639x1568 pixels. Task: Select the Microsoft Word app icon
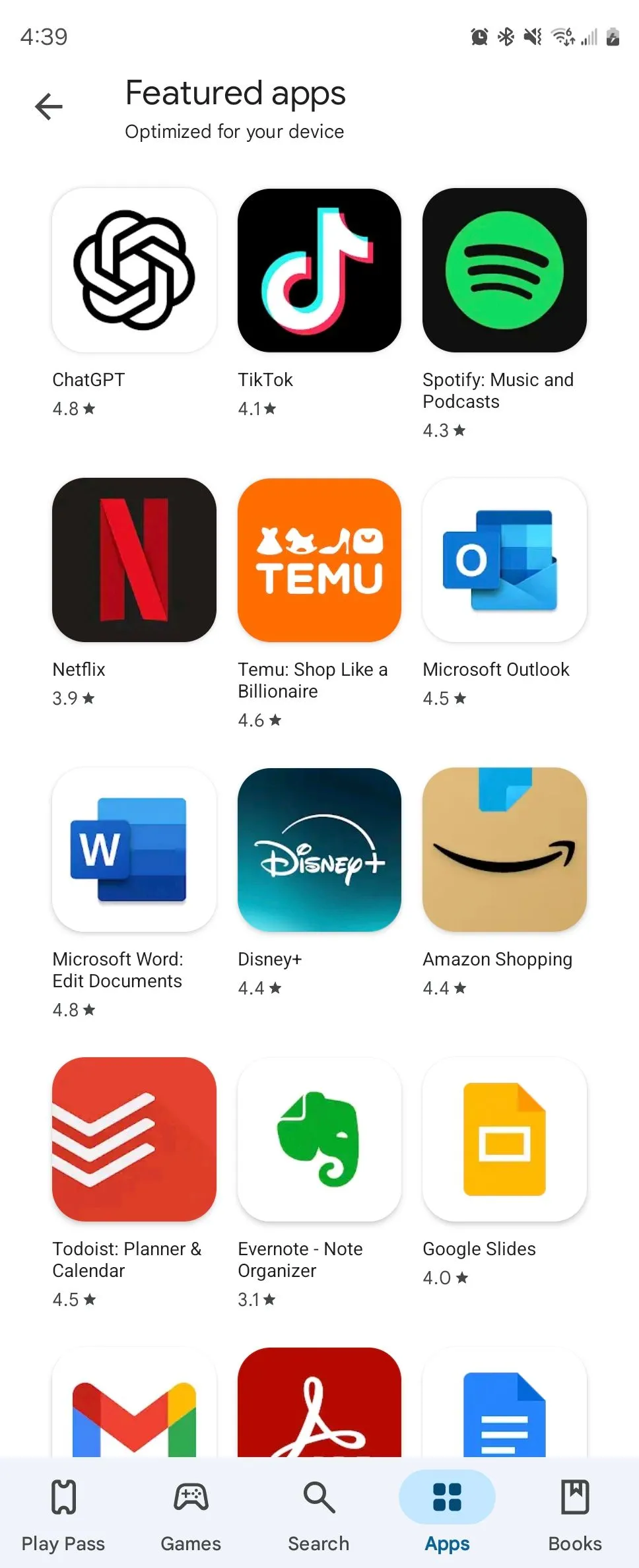[133, 851]
